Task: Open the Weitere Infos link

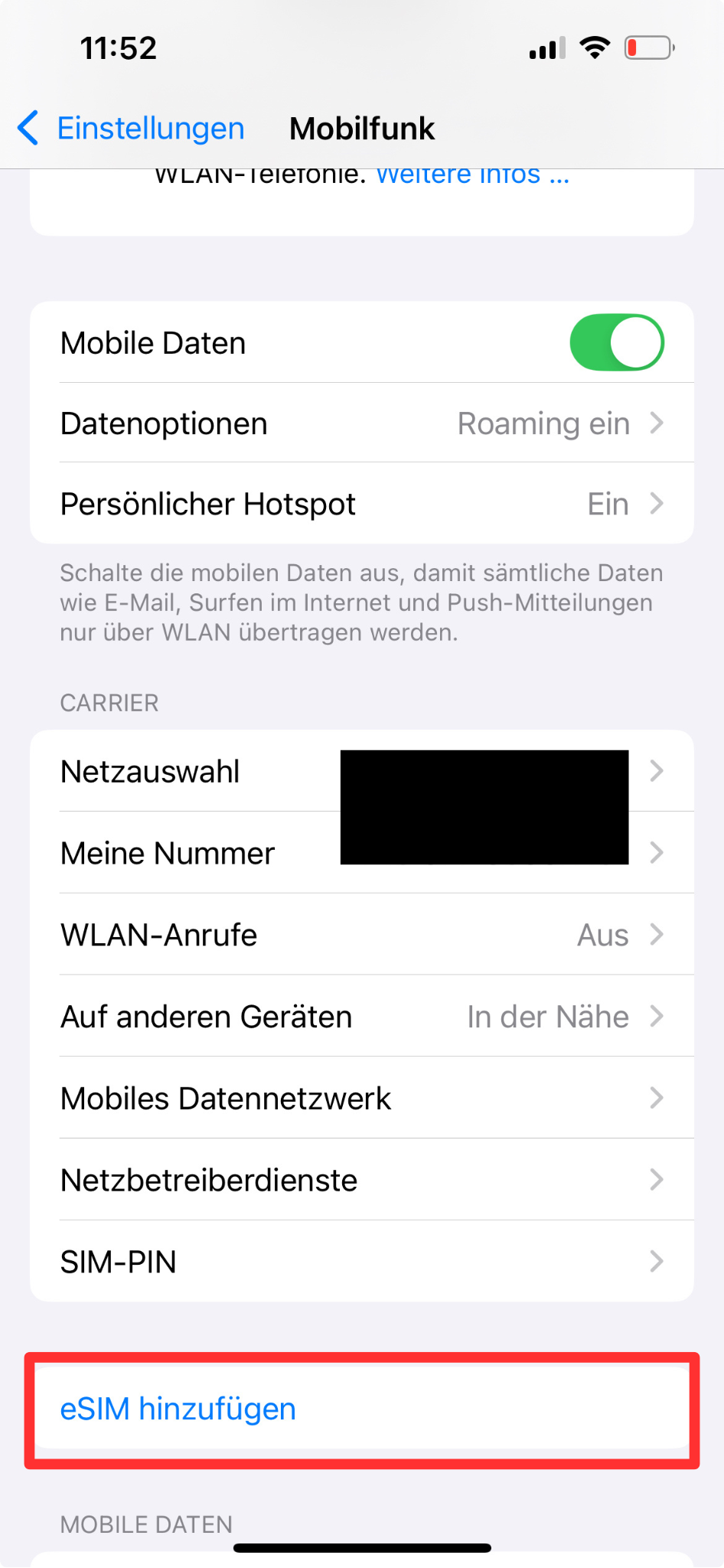Action: pos(473,176)
